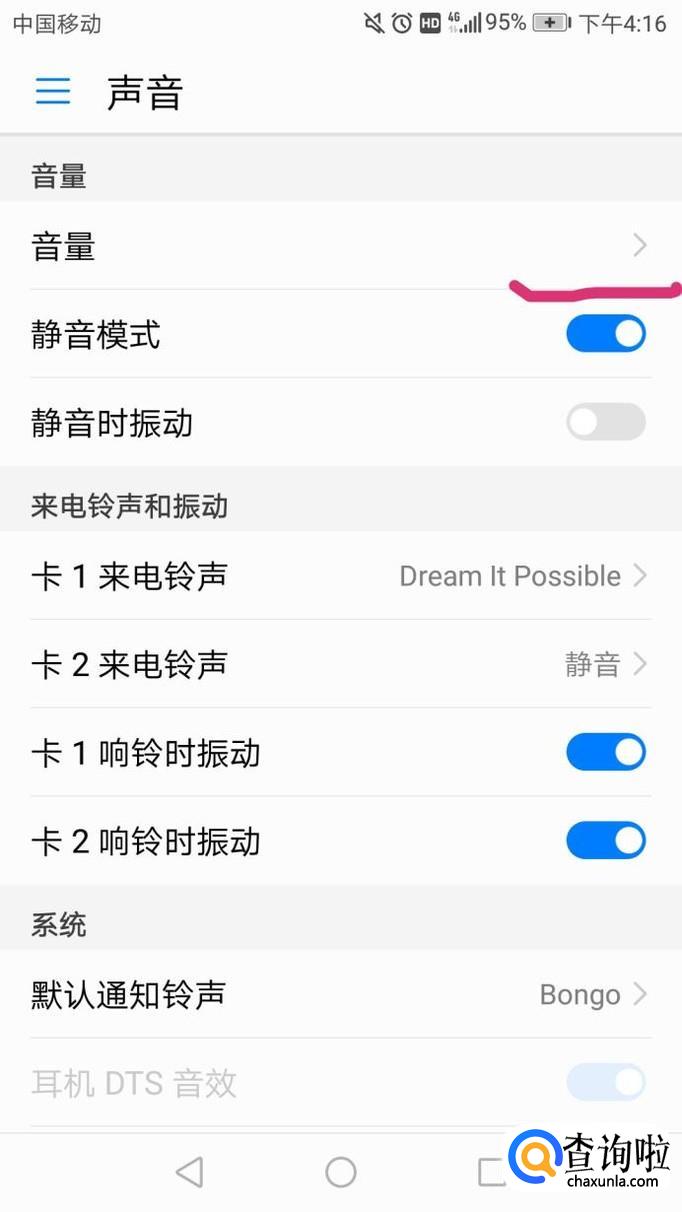Viewport: 682px width, 1212px height.
Task: Tap the system back navigation button
Action: coord(189,1172)
